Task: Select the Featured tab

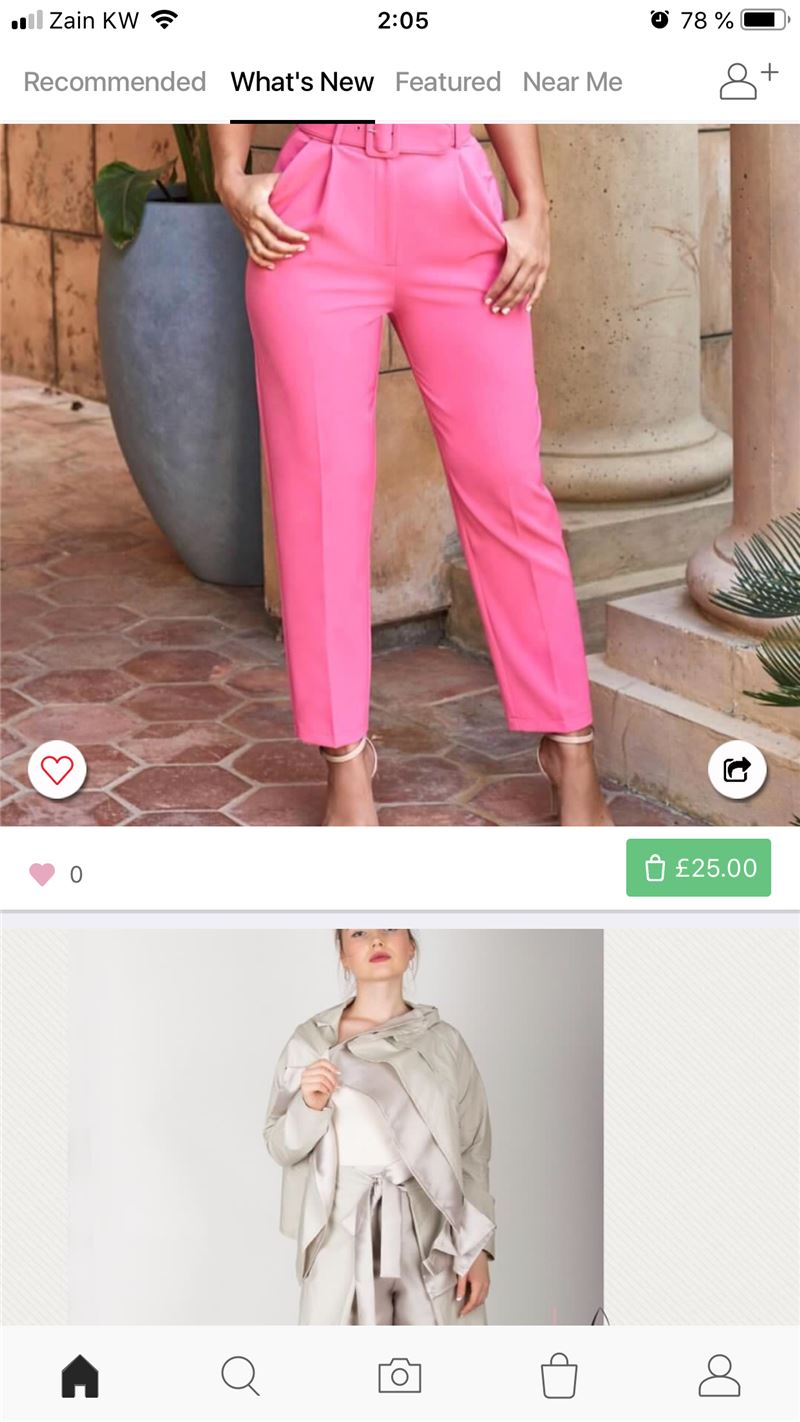Action: [x=448, y=82]
